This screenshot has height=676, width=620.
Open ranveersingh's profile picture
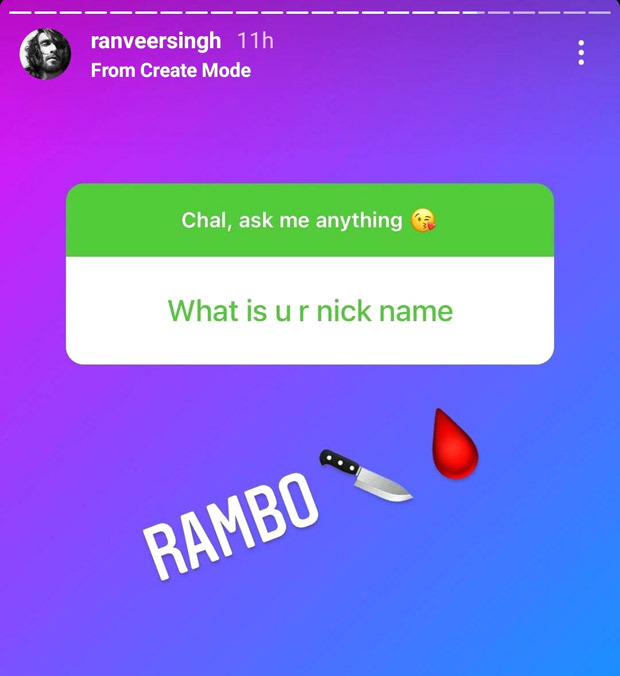click(x=45, y=55)
